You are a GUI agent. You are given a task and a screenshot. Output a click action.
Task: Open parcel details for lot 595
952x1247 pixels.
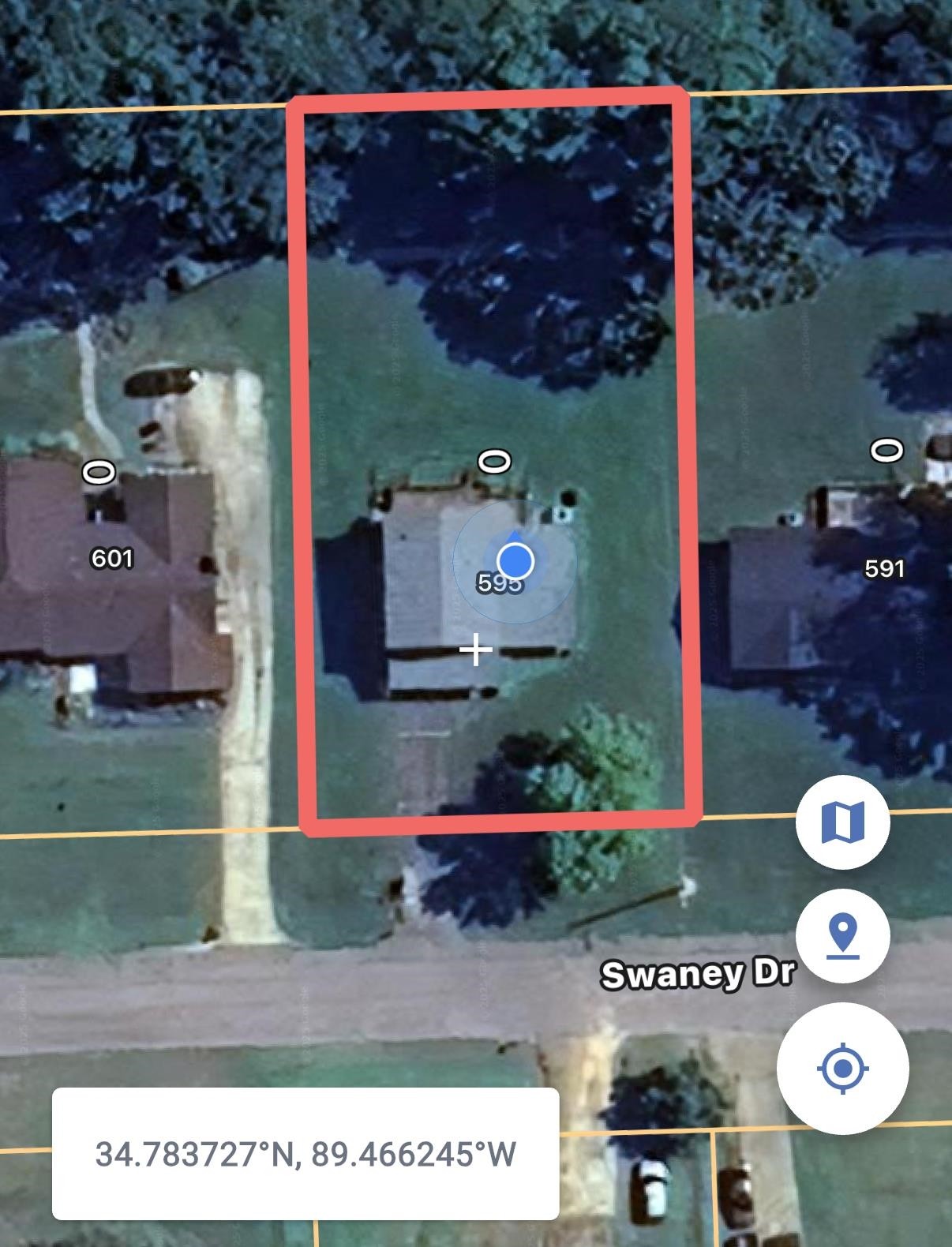pos(497,582)
